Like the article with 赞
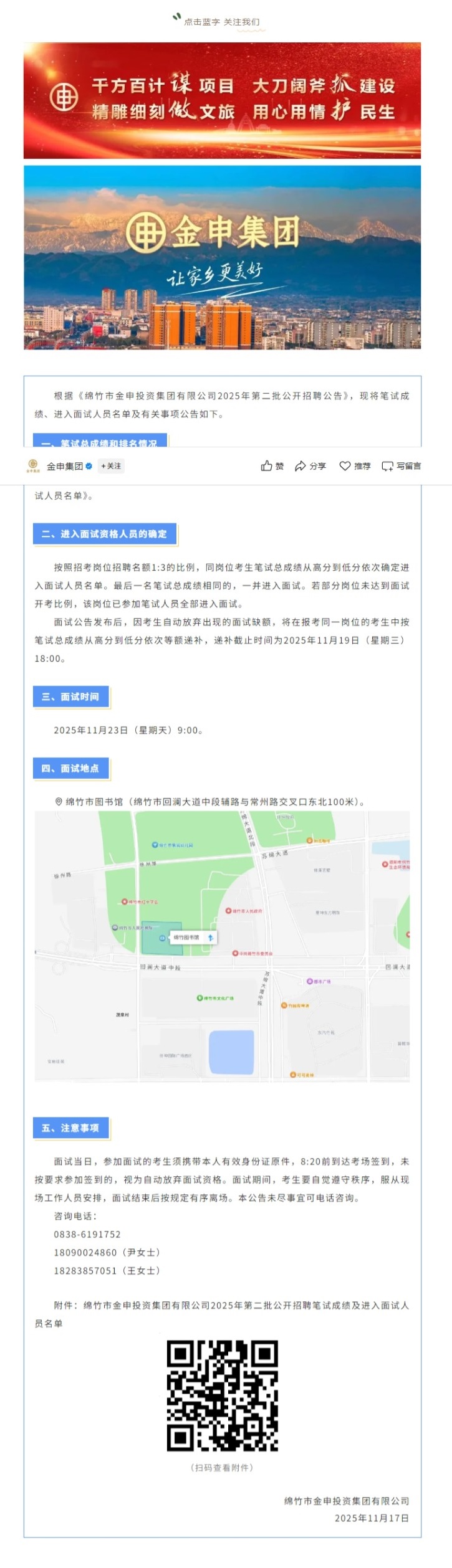The width and height of the screenshot is (452, 1568). pos(272,466)
